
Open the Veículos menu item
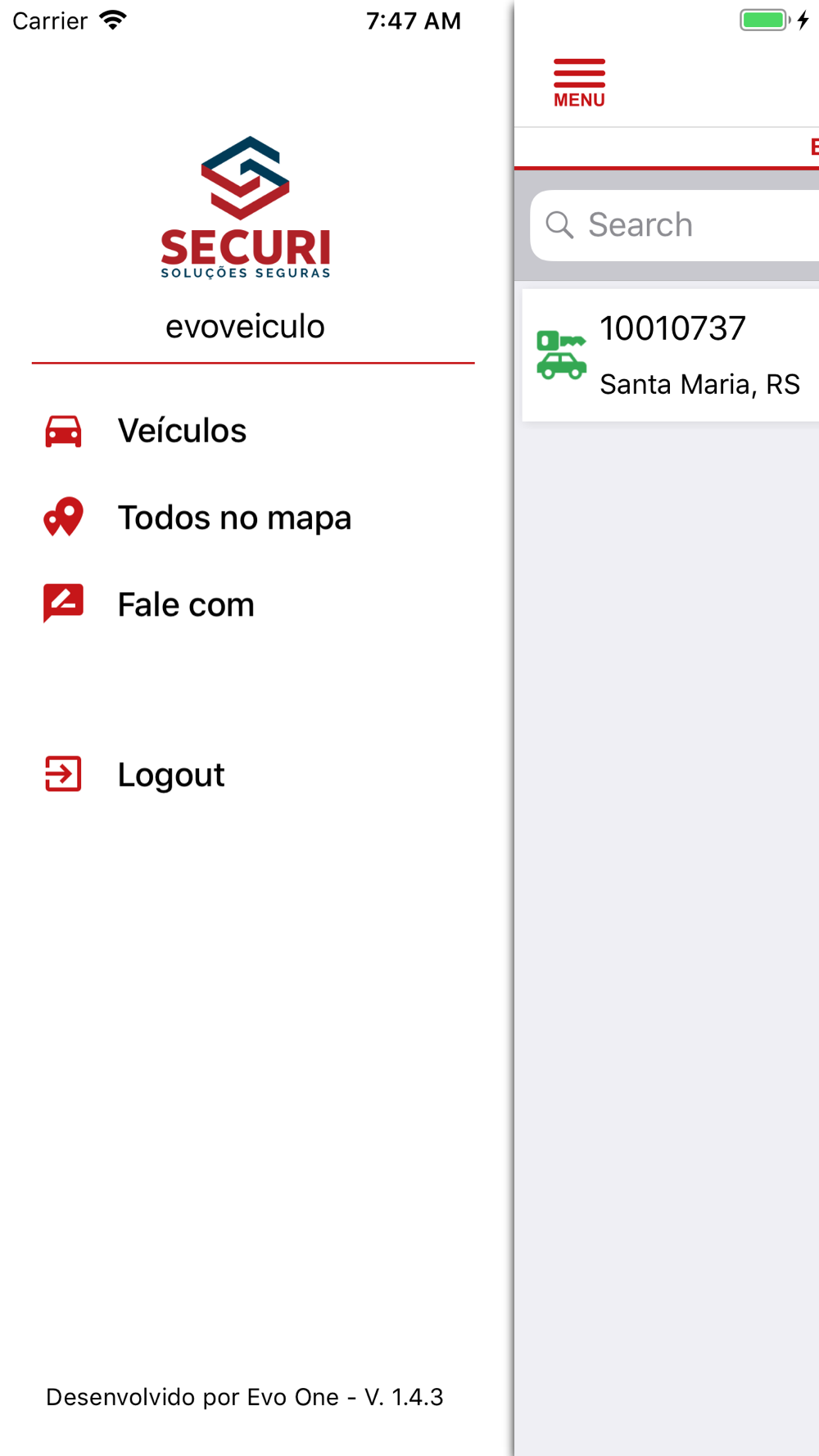click(254, 431)
